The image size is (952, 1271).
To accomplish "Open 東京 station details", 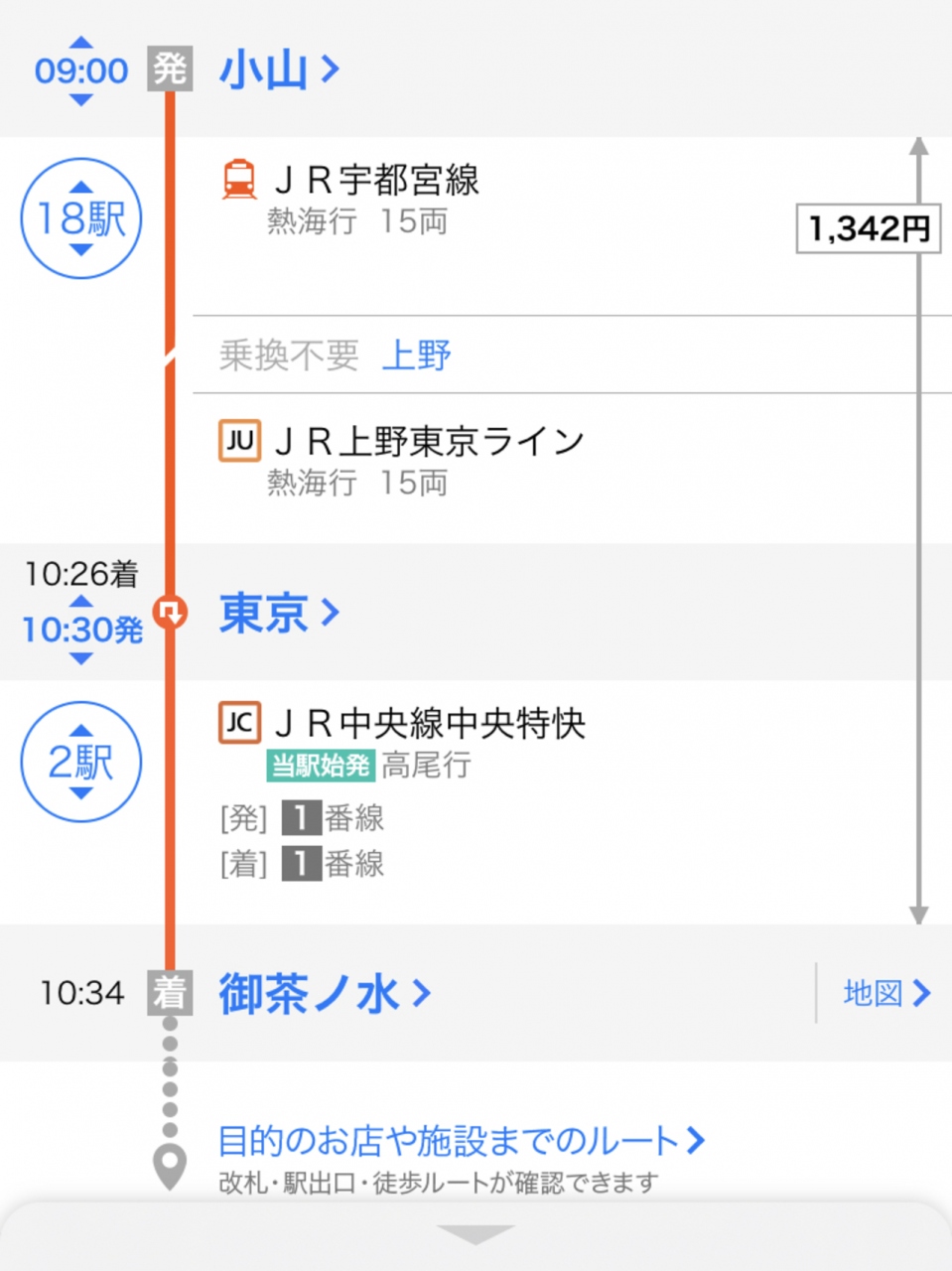I will point(278,613).
